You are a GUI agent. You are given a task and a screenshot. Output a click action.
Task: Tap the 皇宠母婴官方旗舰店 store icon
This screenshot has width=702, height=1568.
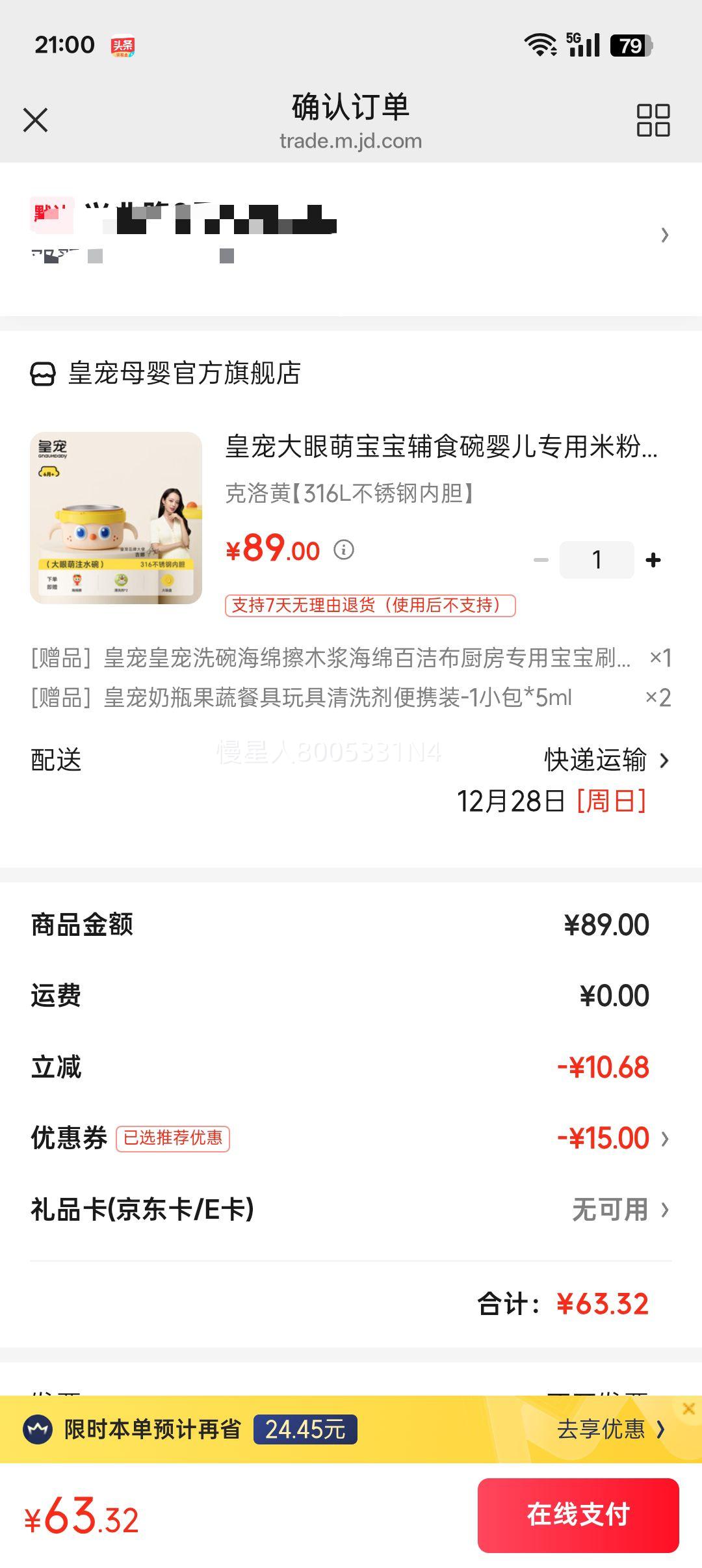click(44, 371)
